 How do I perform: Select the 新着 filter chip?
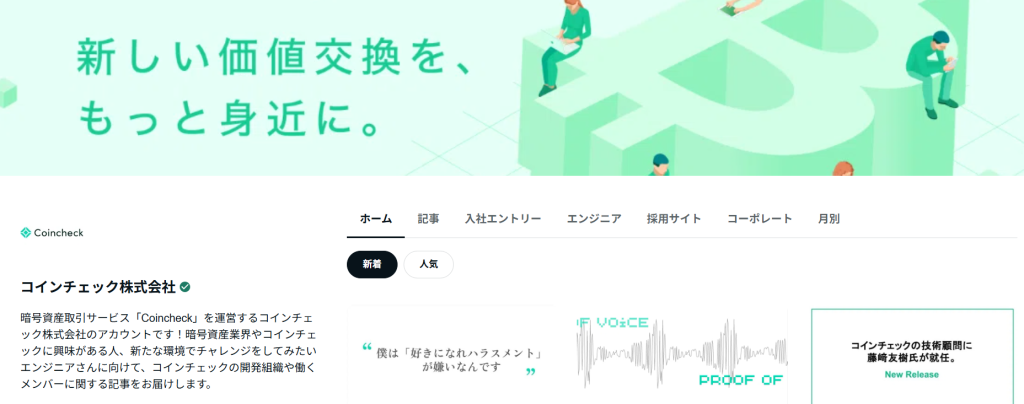tap(372, 264)
